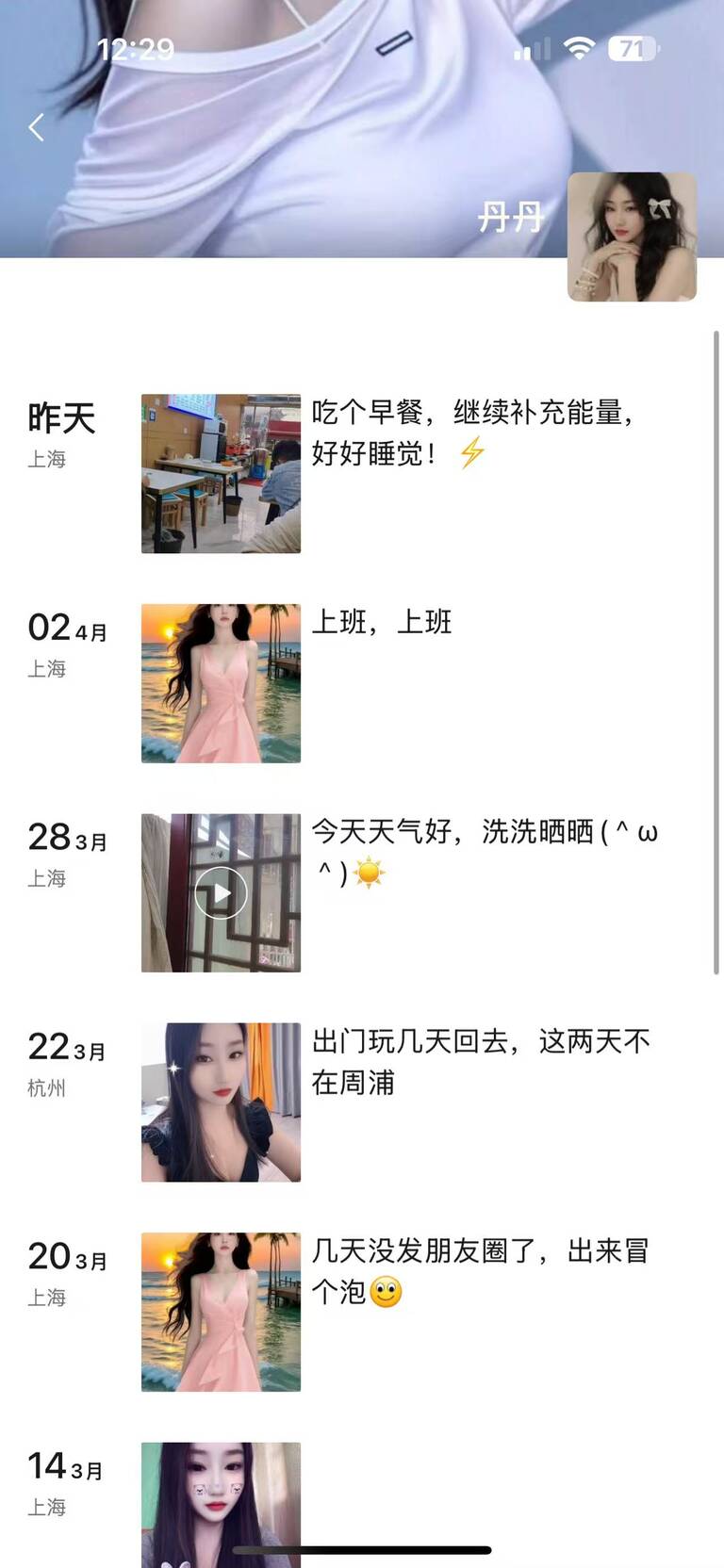View the 22 March Hangzhou post photo
This screenshot has height=1568, width=724.
[x=221, y=1102]
